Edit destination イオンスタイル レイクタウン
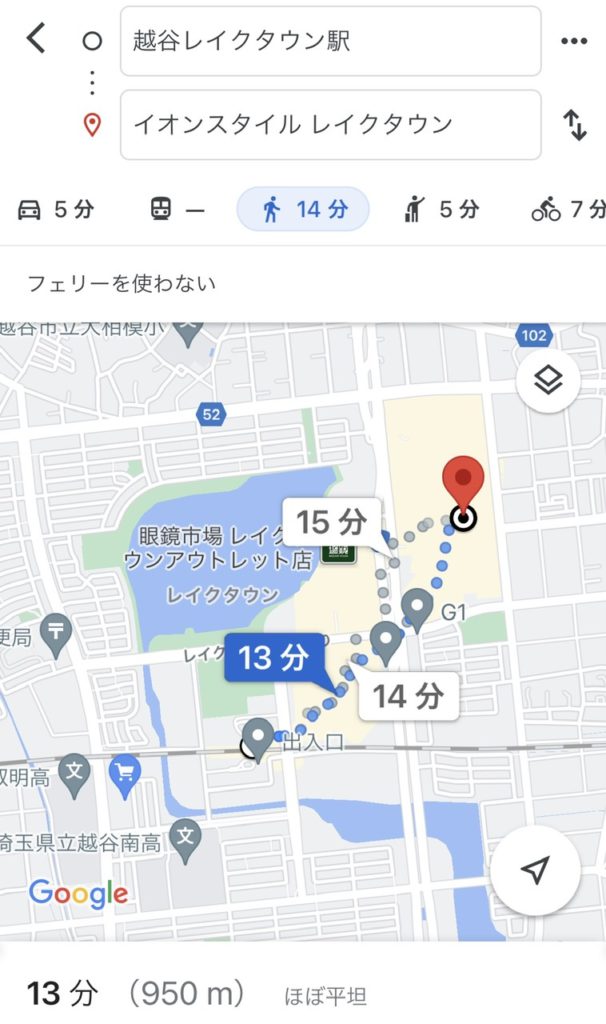606x1024 pixels. (x=330, y=125)
